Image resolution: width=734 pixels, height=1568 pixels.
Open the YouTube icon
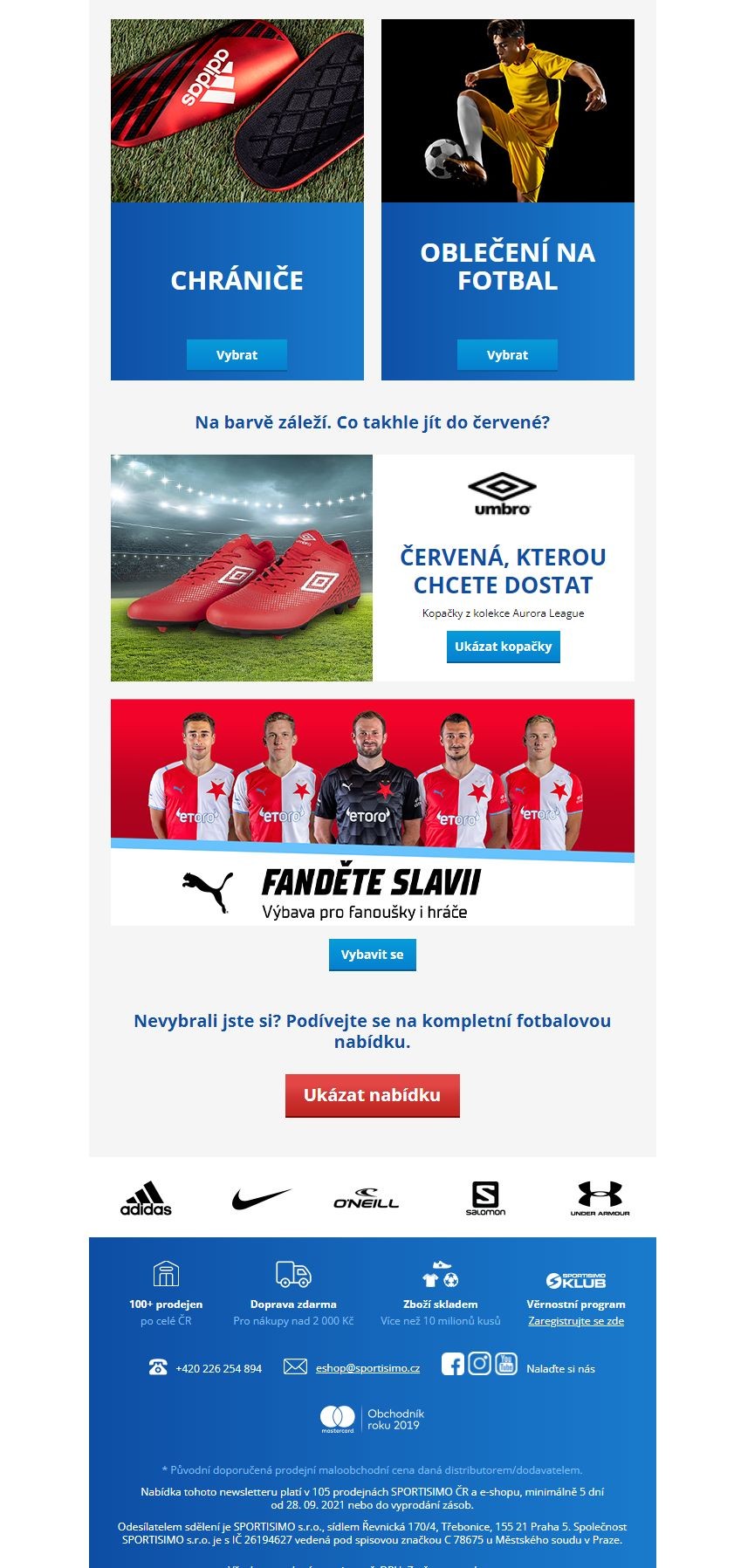(506, 1363)
